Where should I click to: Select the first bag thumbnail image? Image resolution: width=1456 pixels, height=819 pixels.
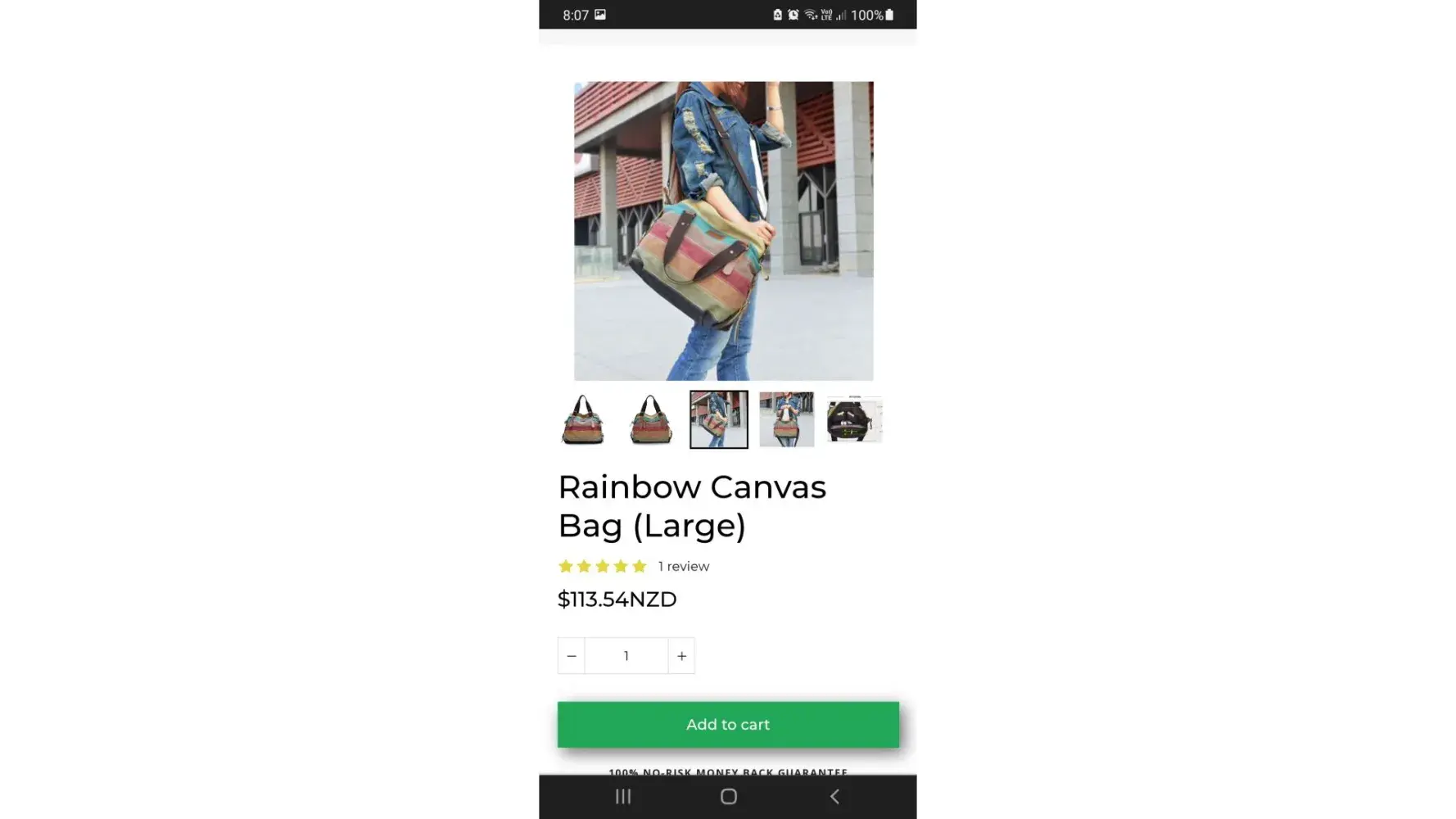pyautogui.click(x=583, y=419)
